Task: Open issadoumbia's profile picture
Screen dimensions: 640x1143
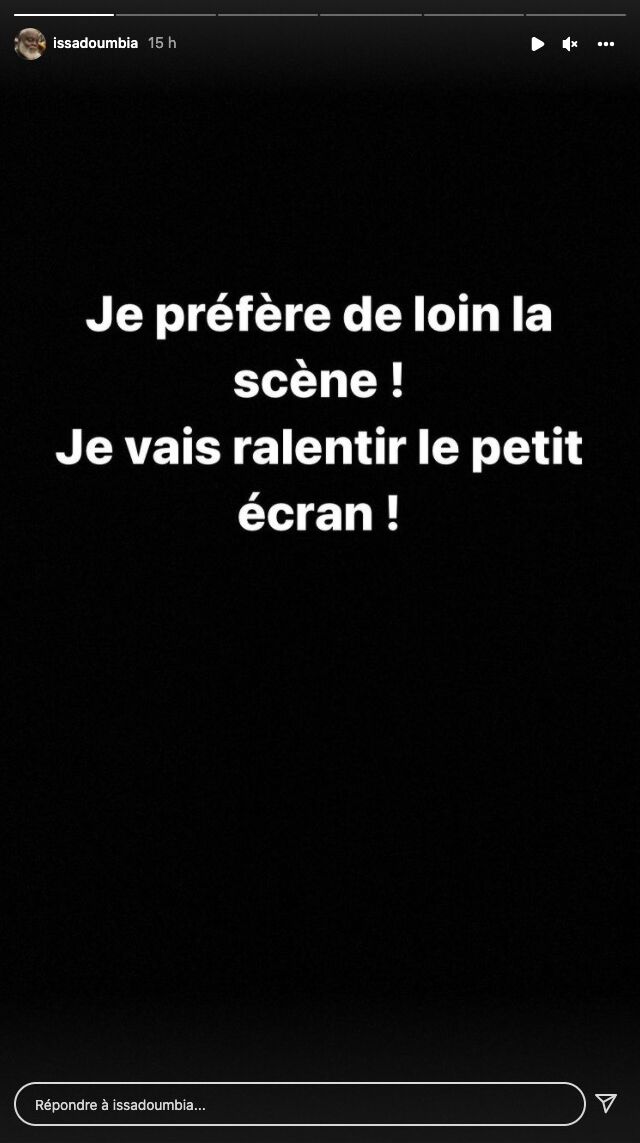Action: click(x=29, y=44)
